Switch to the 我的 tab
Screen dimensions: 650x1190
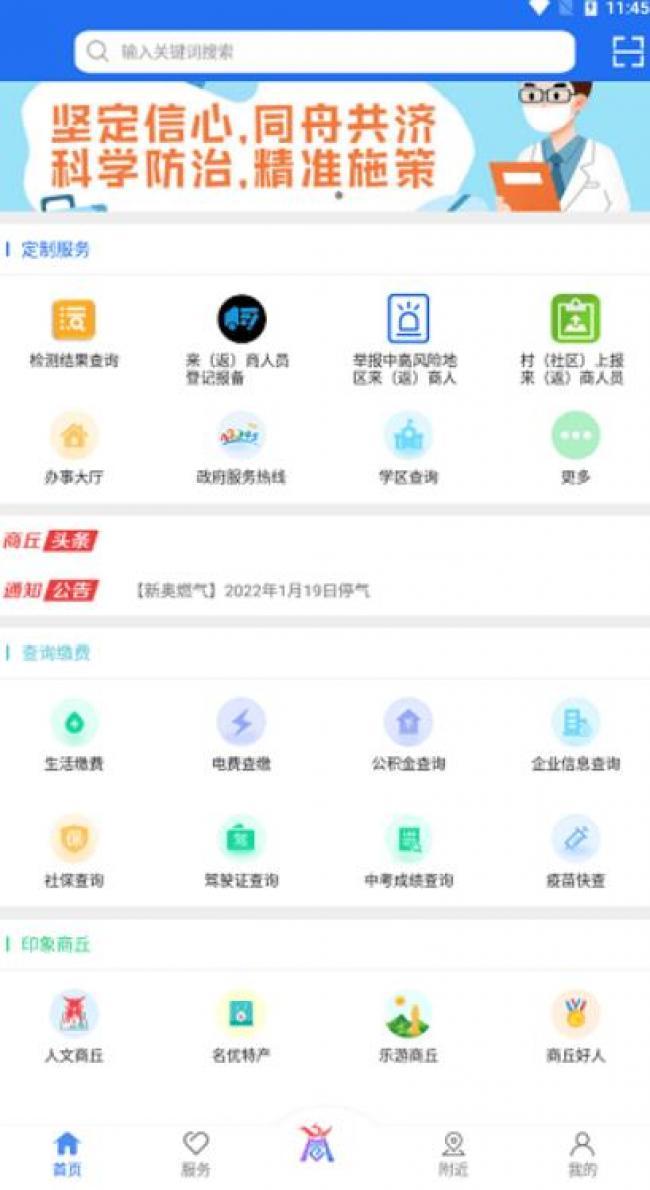(x=582, y=1154)
